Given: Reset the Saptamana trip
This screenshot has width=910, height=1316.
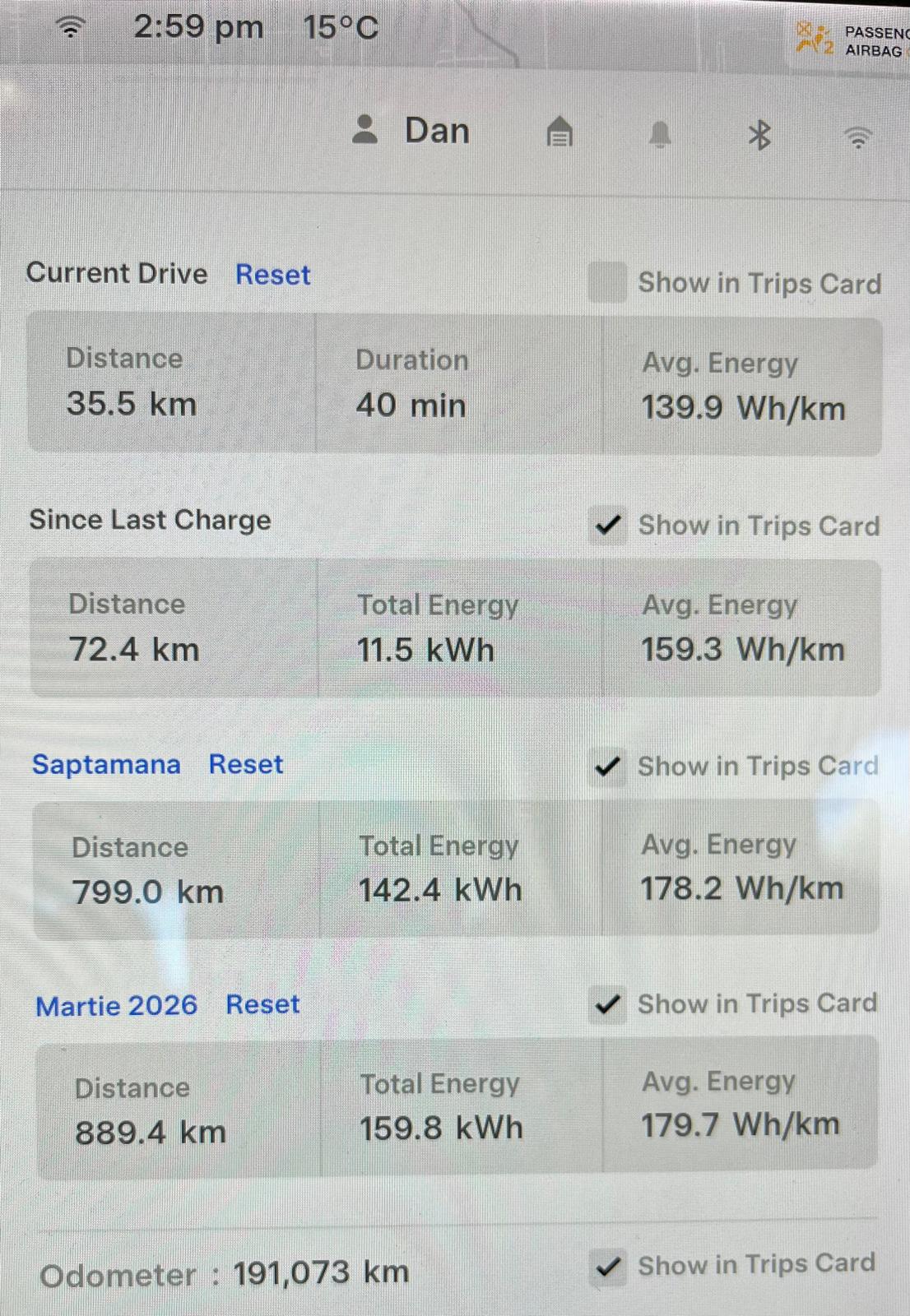Looking at the screenshot, I should 245,764.
